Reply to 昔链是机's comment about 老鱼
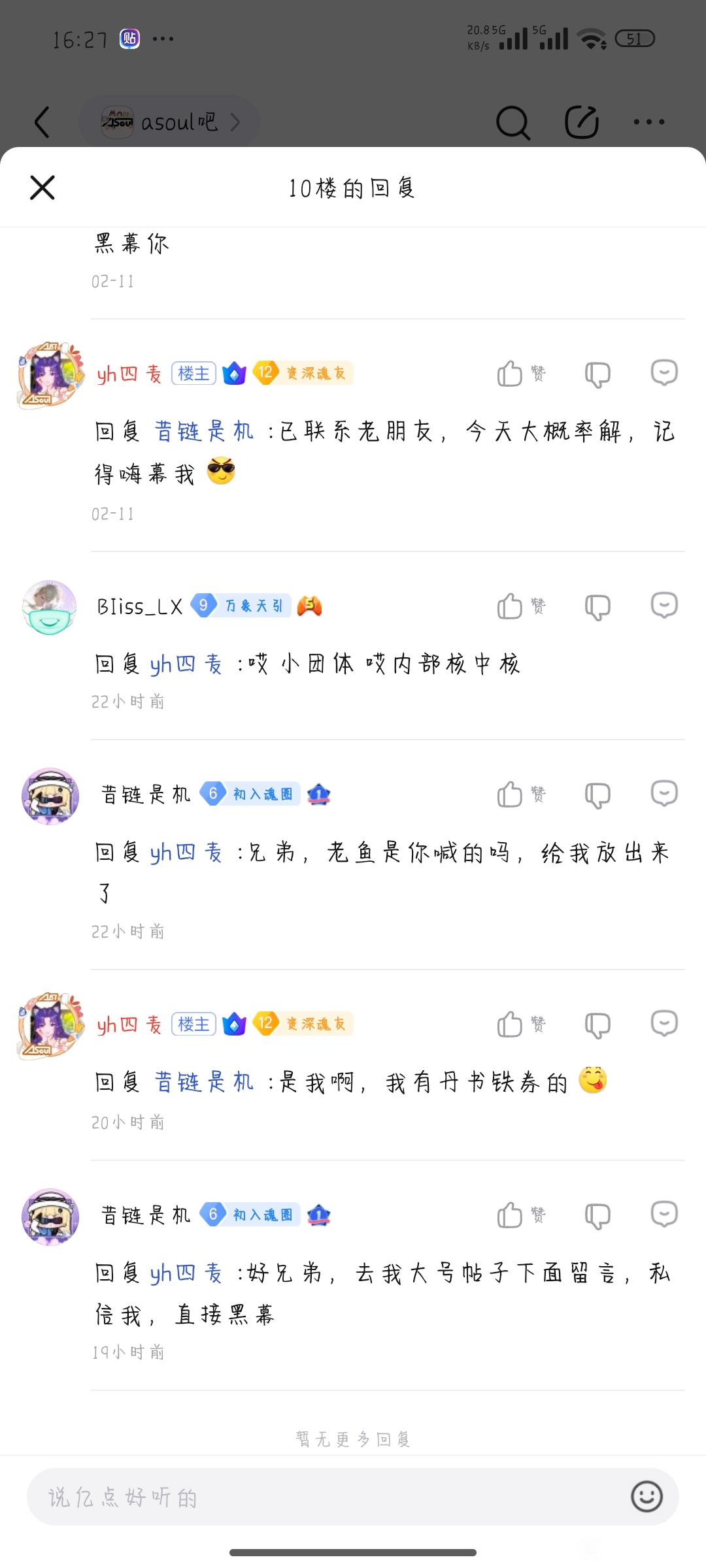706x1568 pixels. point(664,793)
